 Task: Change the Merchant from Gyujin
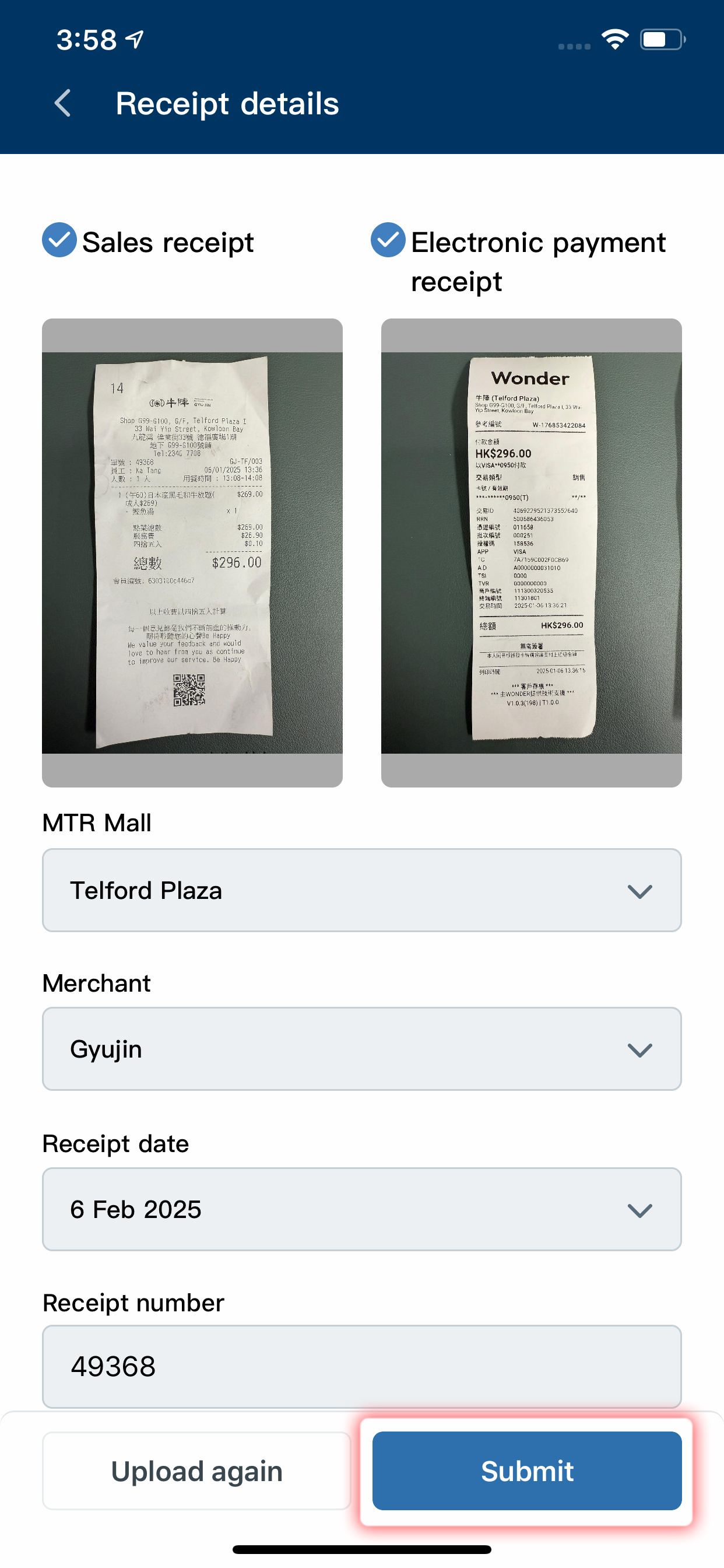tap(361, 1048)
